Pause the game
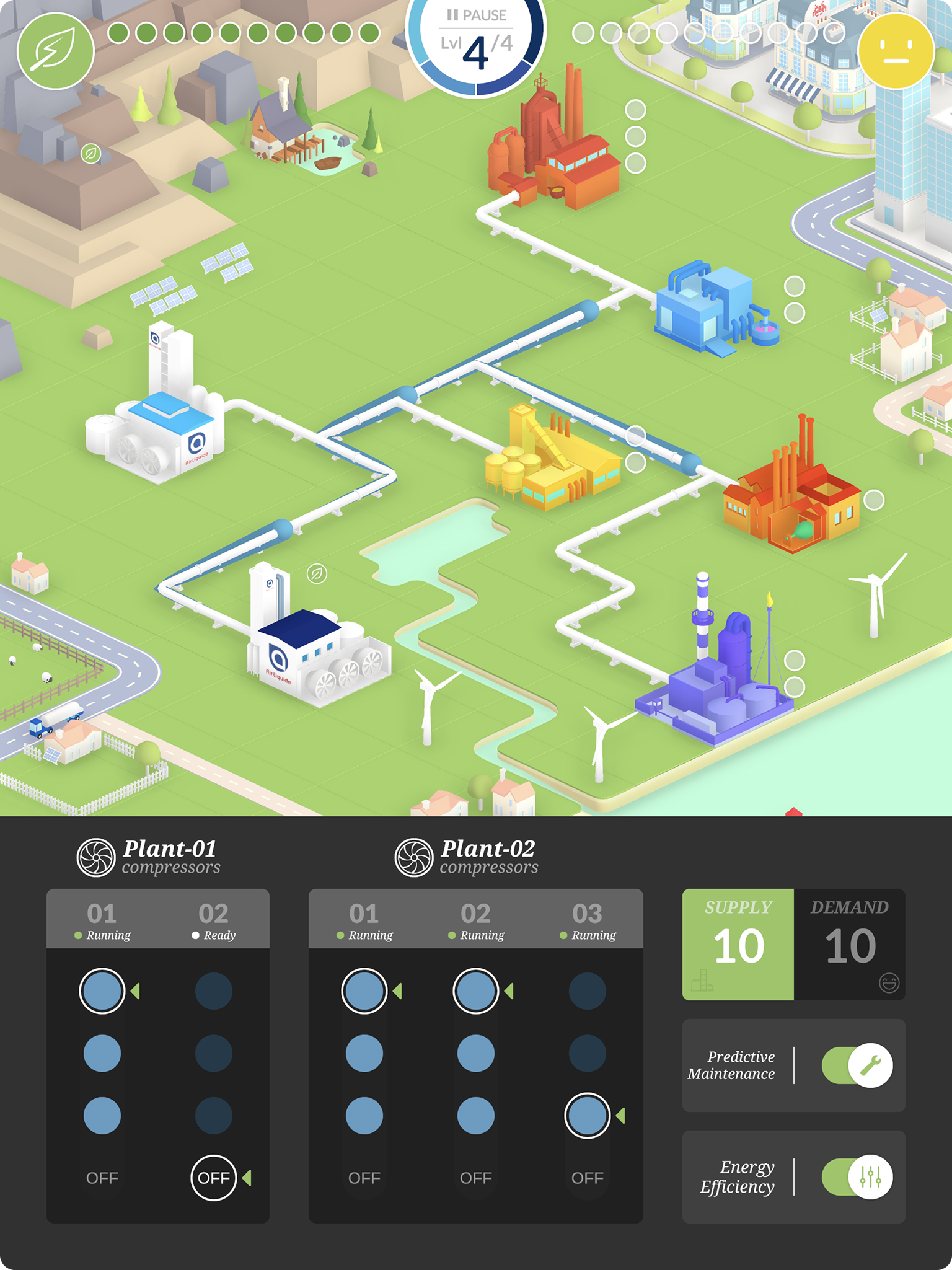Screen dimensions: 952x1270 click(x=476, y=15)
